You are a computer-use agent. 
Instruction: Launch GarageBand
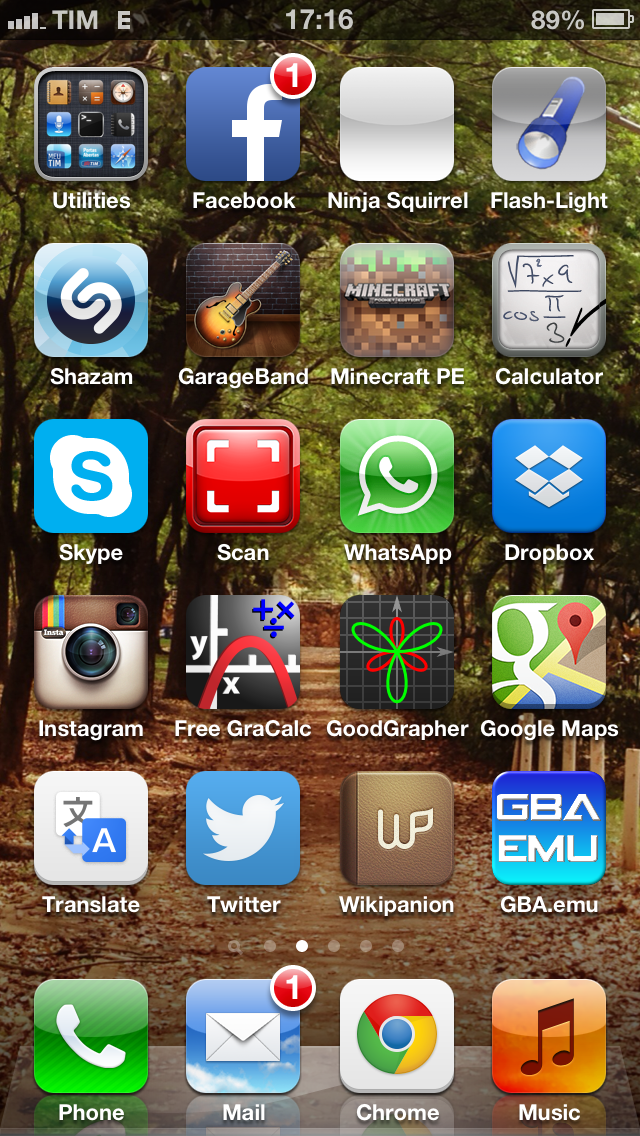pos(243,300)
